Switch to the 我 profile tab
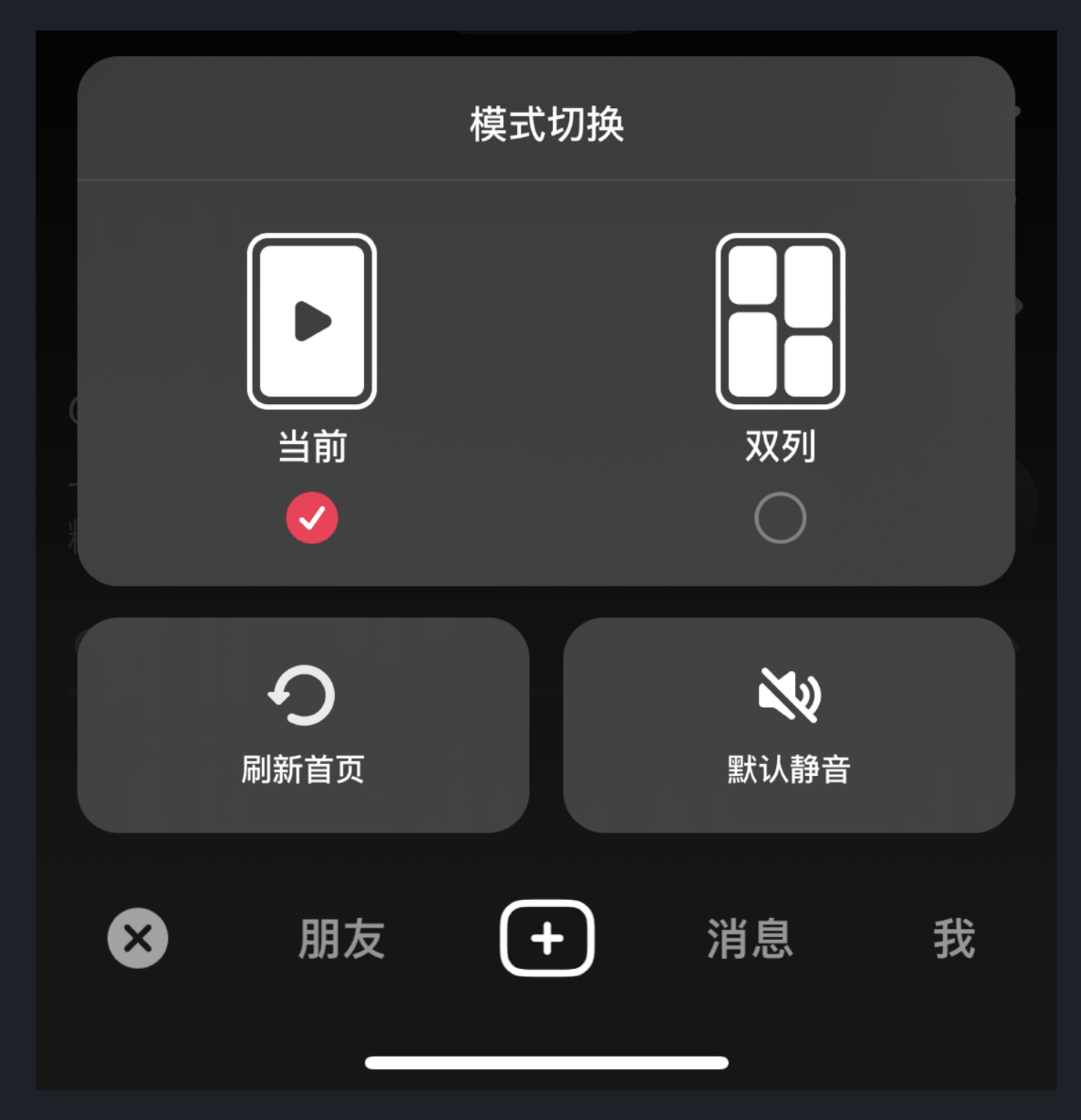Image resolution: width=1081 pixels, height=1120 pixels. pyautogui.click(x=954, y=938)
